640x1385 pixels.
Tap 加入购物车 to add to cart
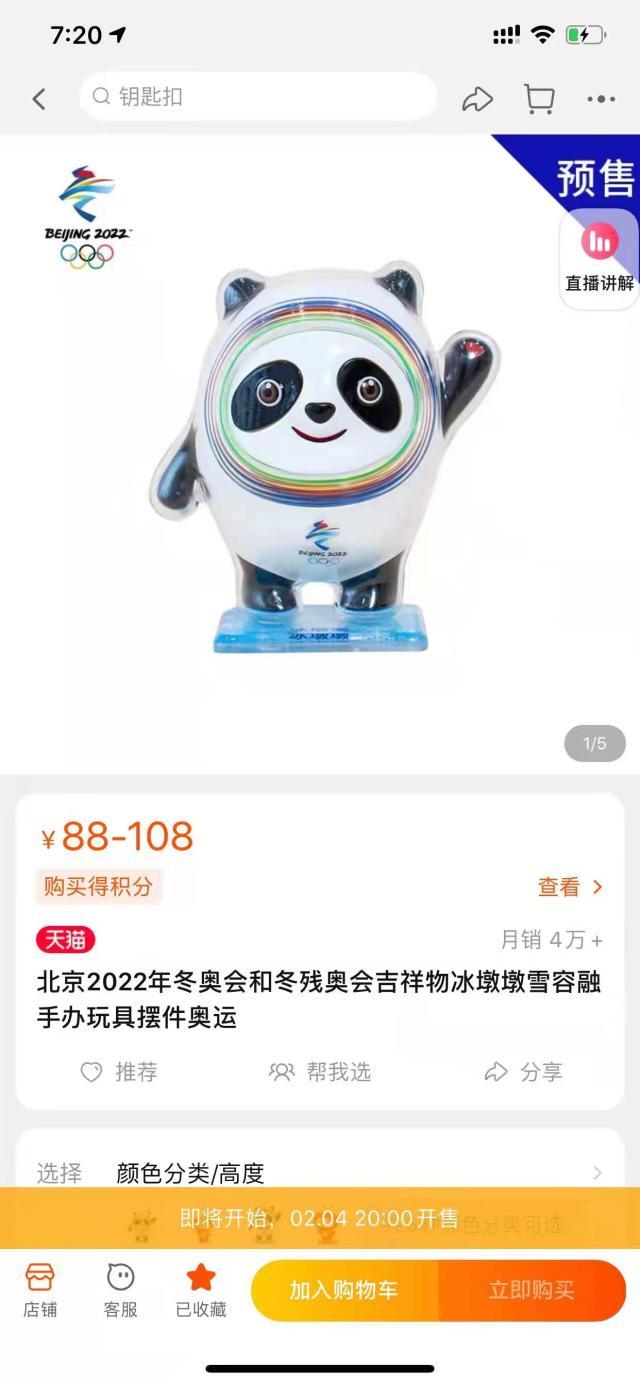(344, 1290)
